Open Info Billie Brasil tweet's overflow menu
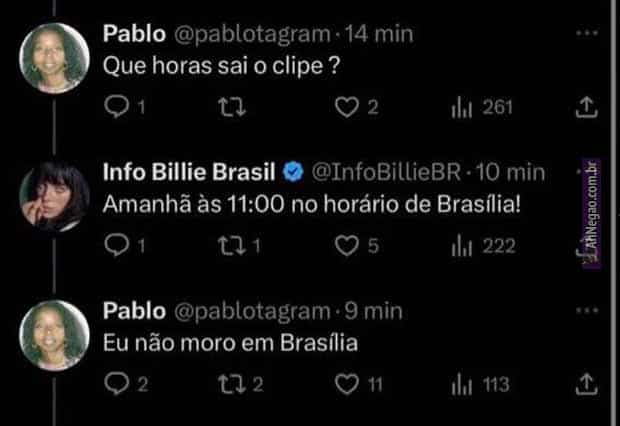620x426 pixels. click(x=588, y=169)
